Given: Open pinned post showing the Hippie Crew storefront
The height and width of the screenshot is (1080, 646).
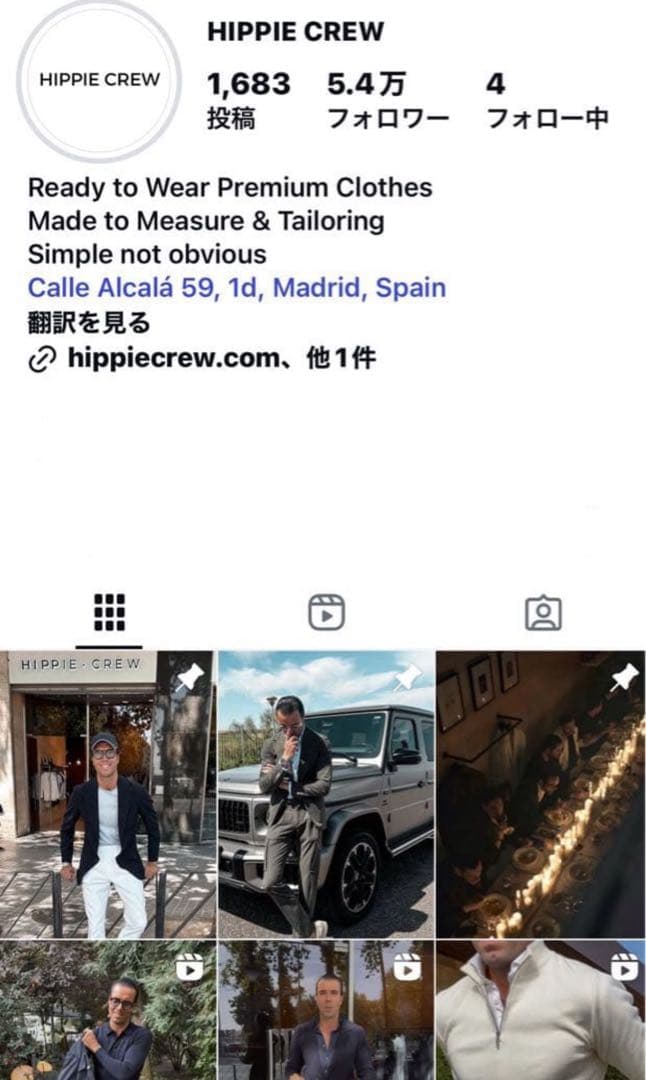Looking at the screenshot, I should [107, 794].
